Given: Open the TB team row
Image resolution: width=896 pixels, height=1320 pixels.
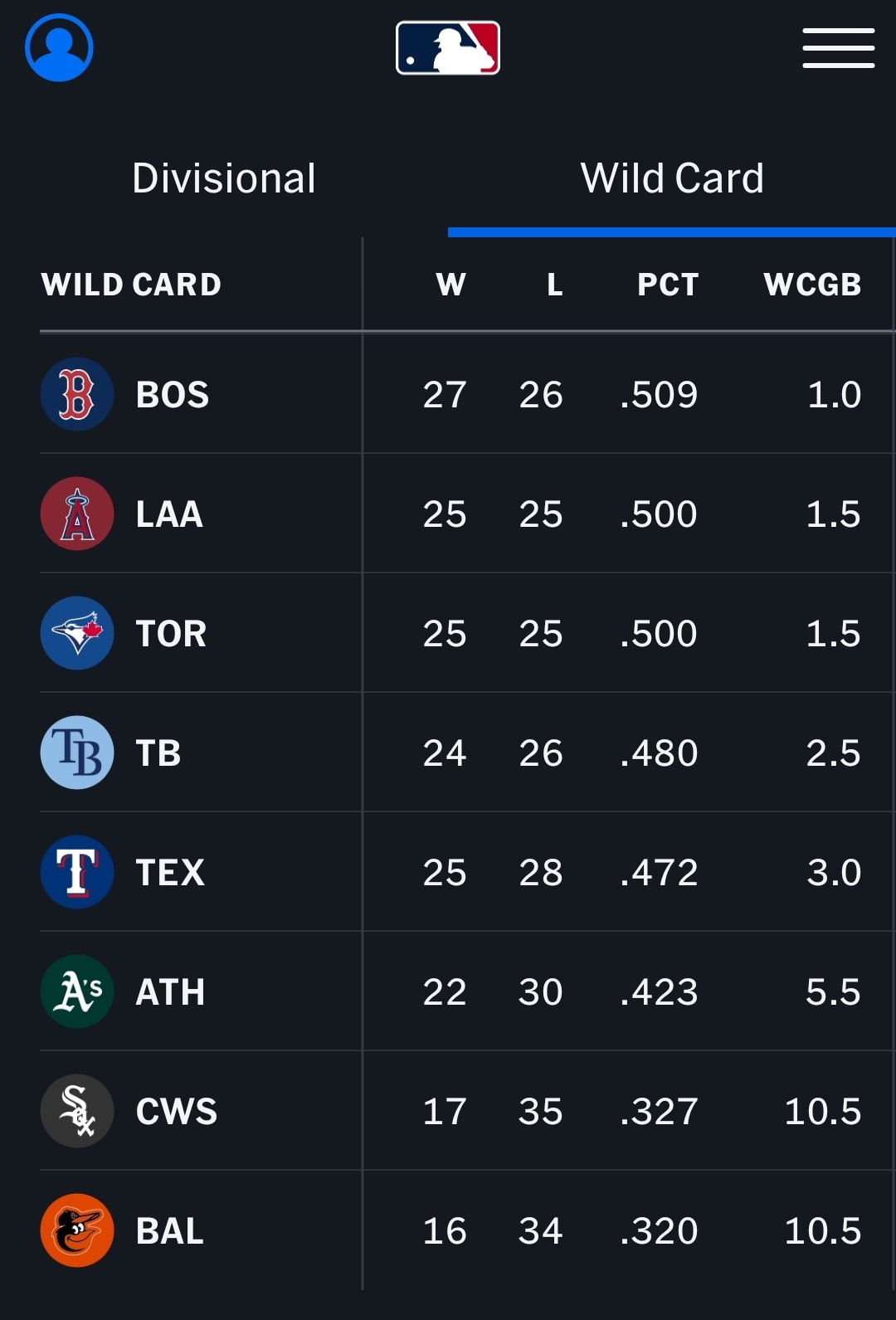Looking at the screenshot, I should pyautogui.click(x=158, y=753).
